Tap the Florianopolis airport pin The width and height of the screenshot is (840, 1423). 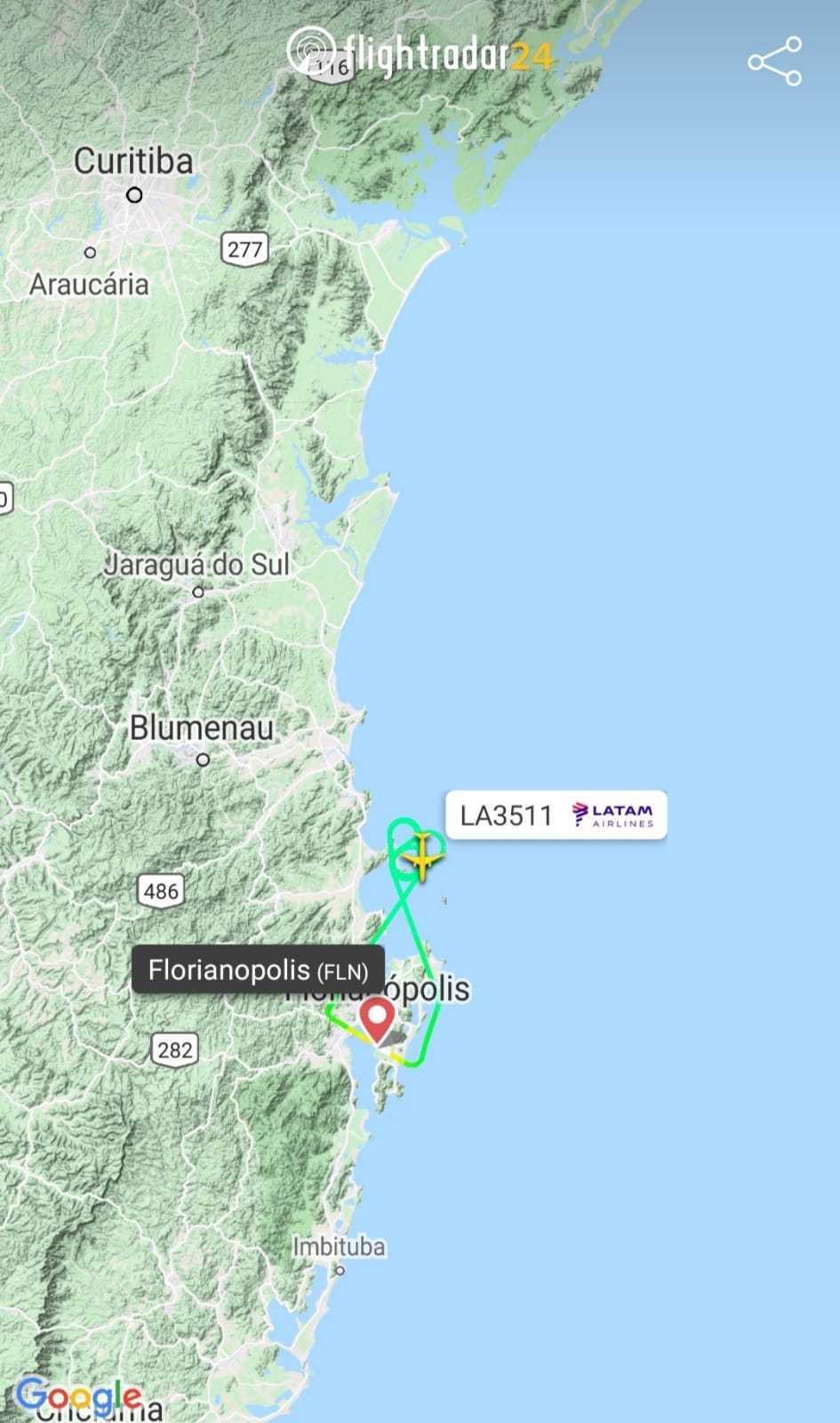(377, 1017)
